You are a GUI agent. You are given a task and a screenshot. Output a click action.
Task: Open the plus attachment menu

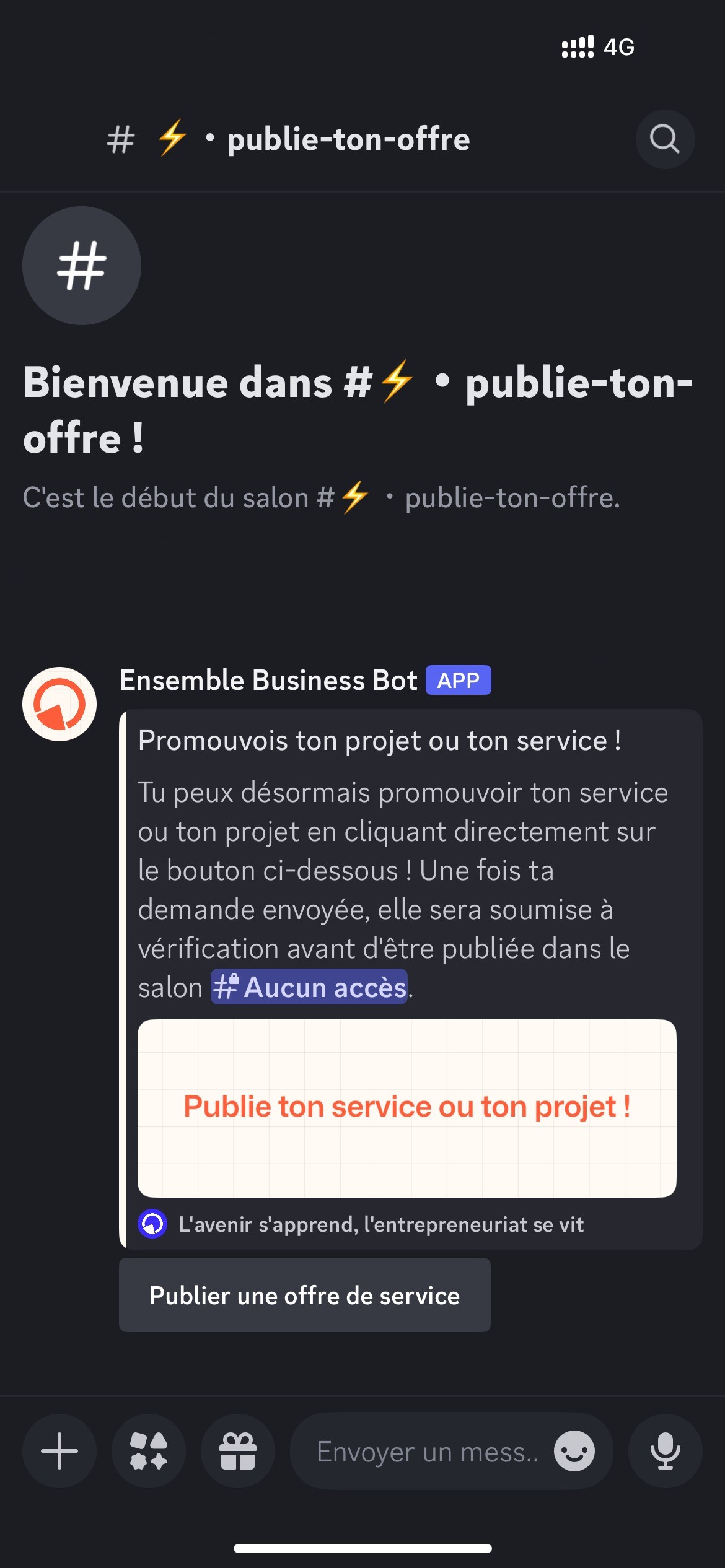(59, 1451)
